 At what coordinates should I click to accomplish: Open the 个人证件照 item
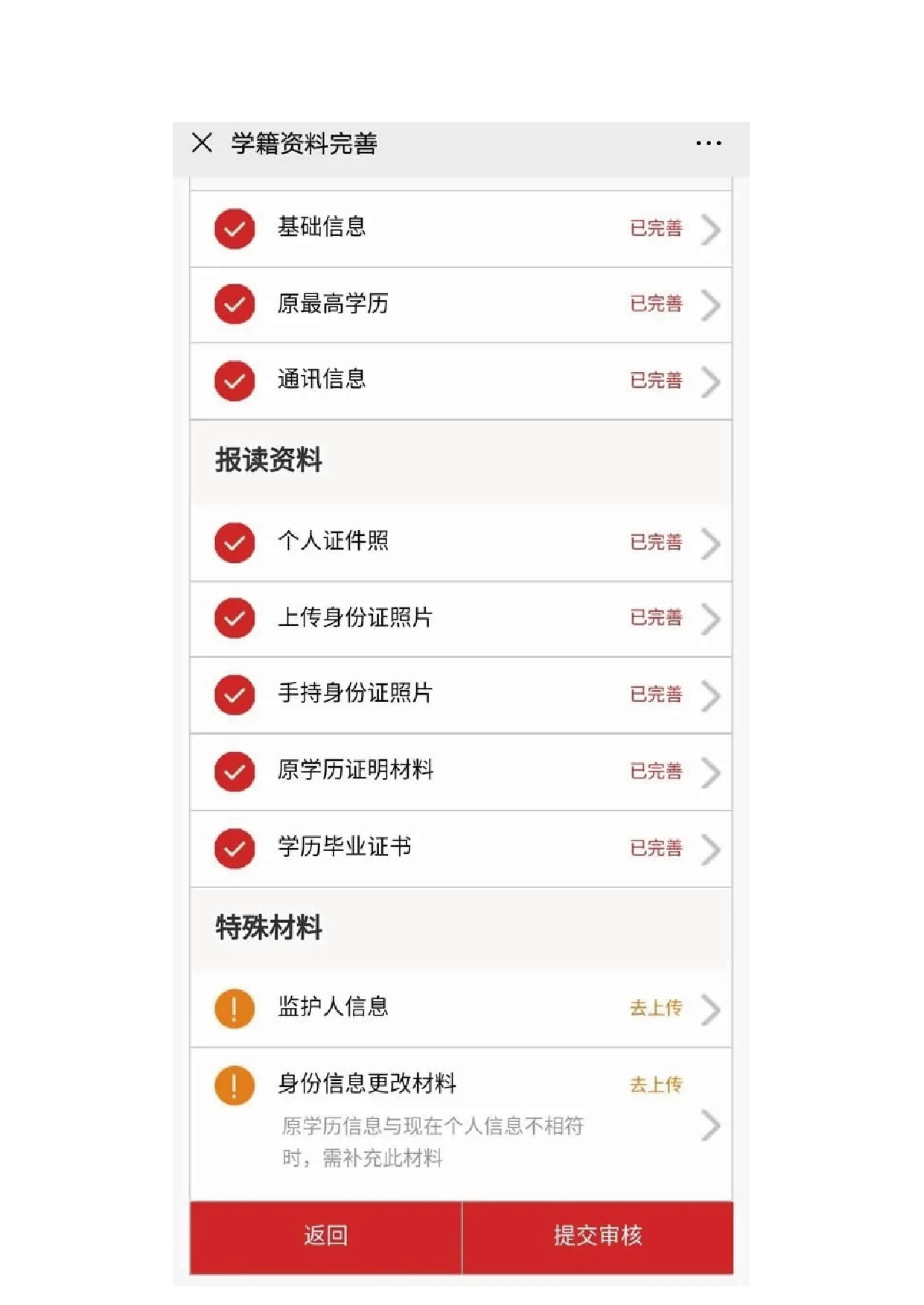[x=461, y=542]
